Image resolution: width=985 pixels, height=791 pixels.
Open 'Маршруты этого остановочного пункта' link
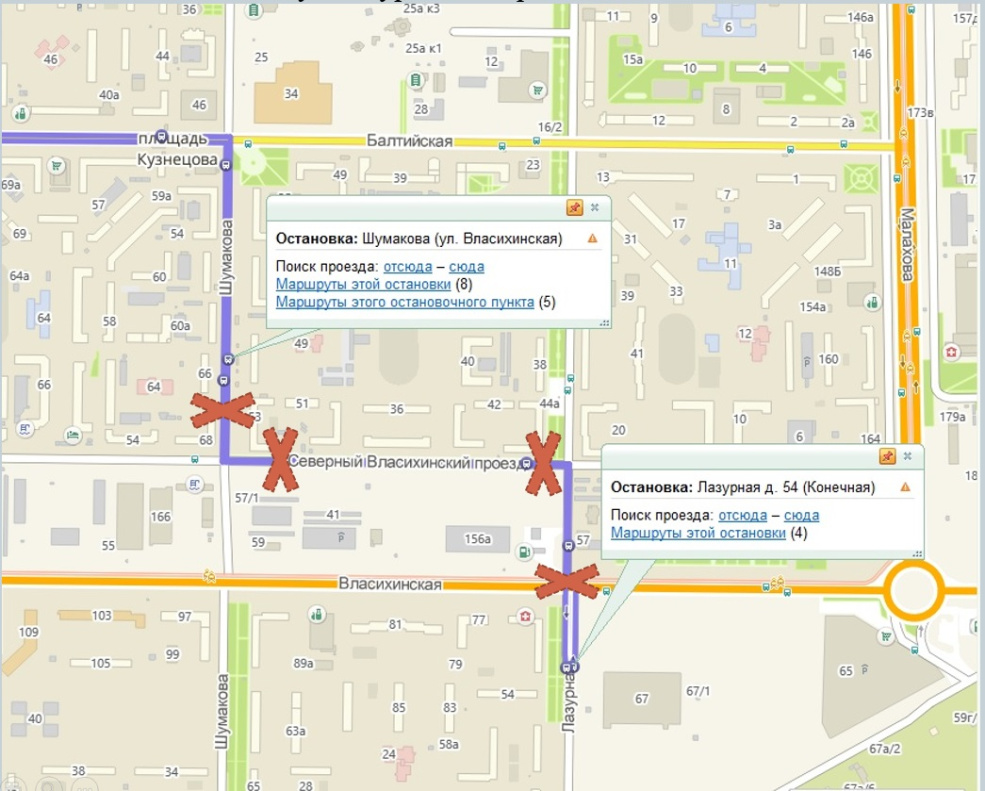tap(404, 301)
